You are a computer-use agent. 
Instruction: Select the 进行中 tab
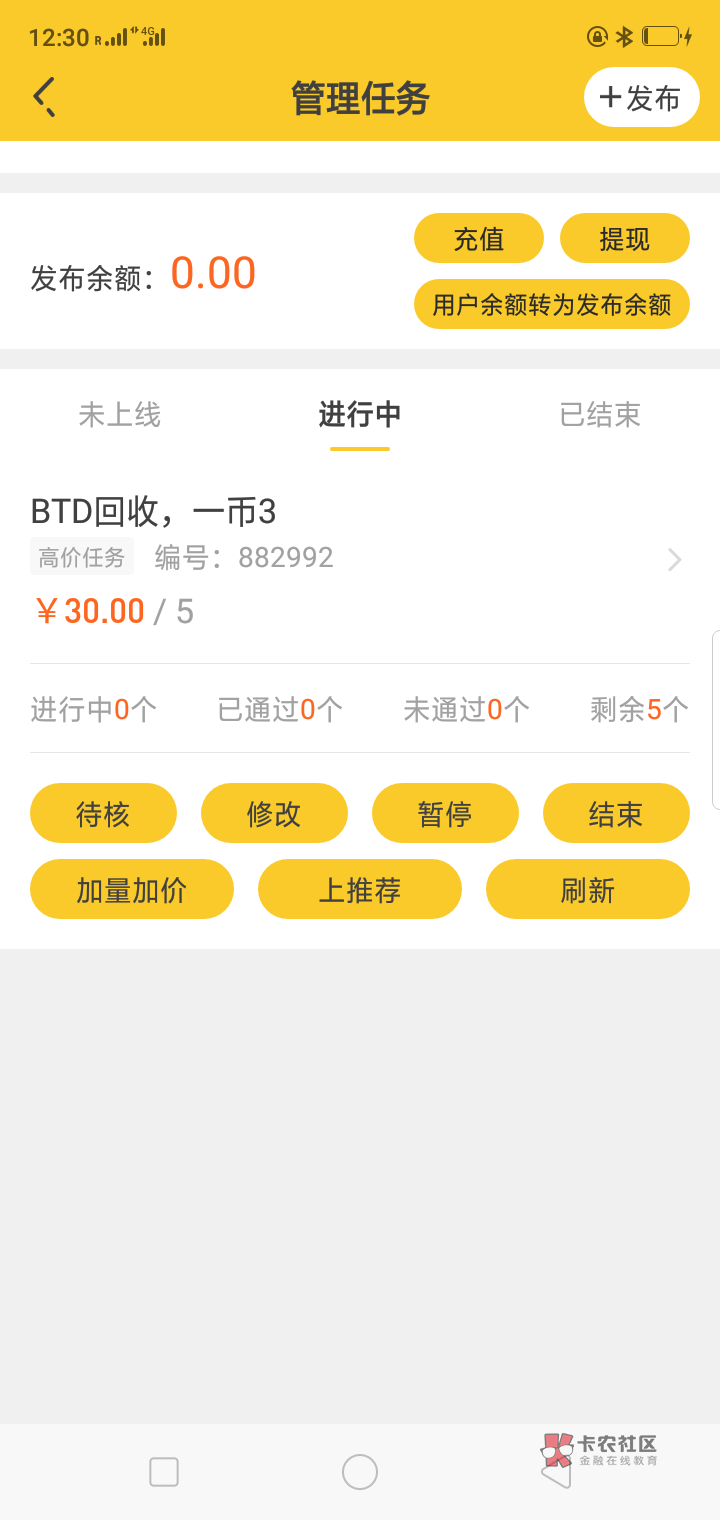(x=360, y=414)
